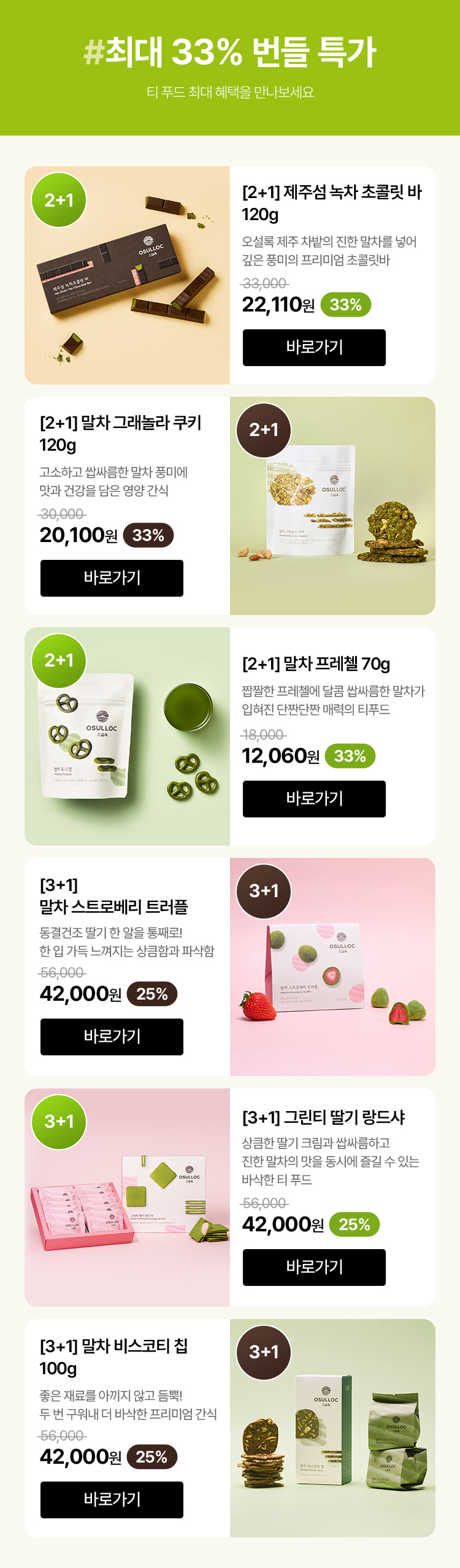
Task: Tap 바로가기 for 제주섬 녹차 초콜릿 바
Action: click(314, 347)
